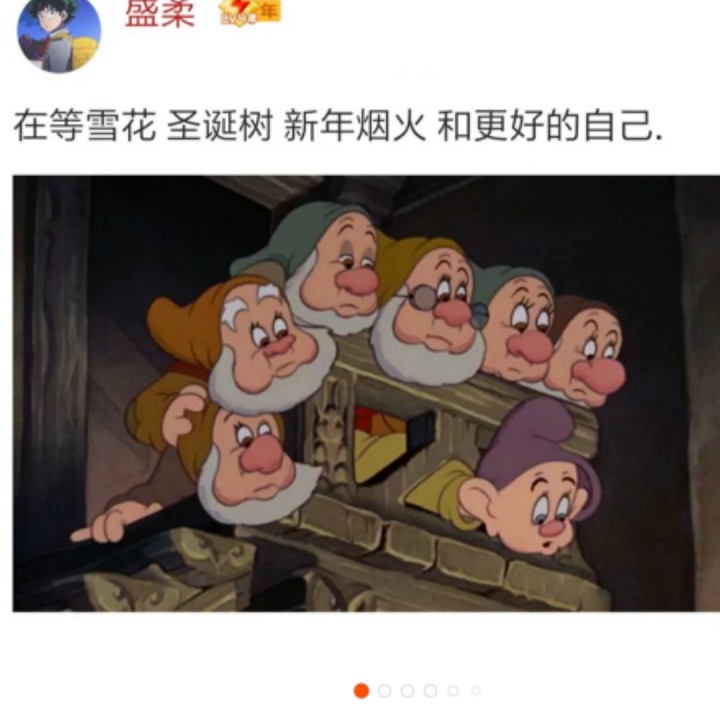Viewport: 720px width, 720px height.
Task: Tap the username 盛柔
Action: pos(160,14)
